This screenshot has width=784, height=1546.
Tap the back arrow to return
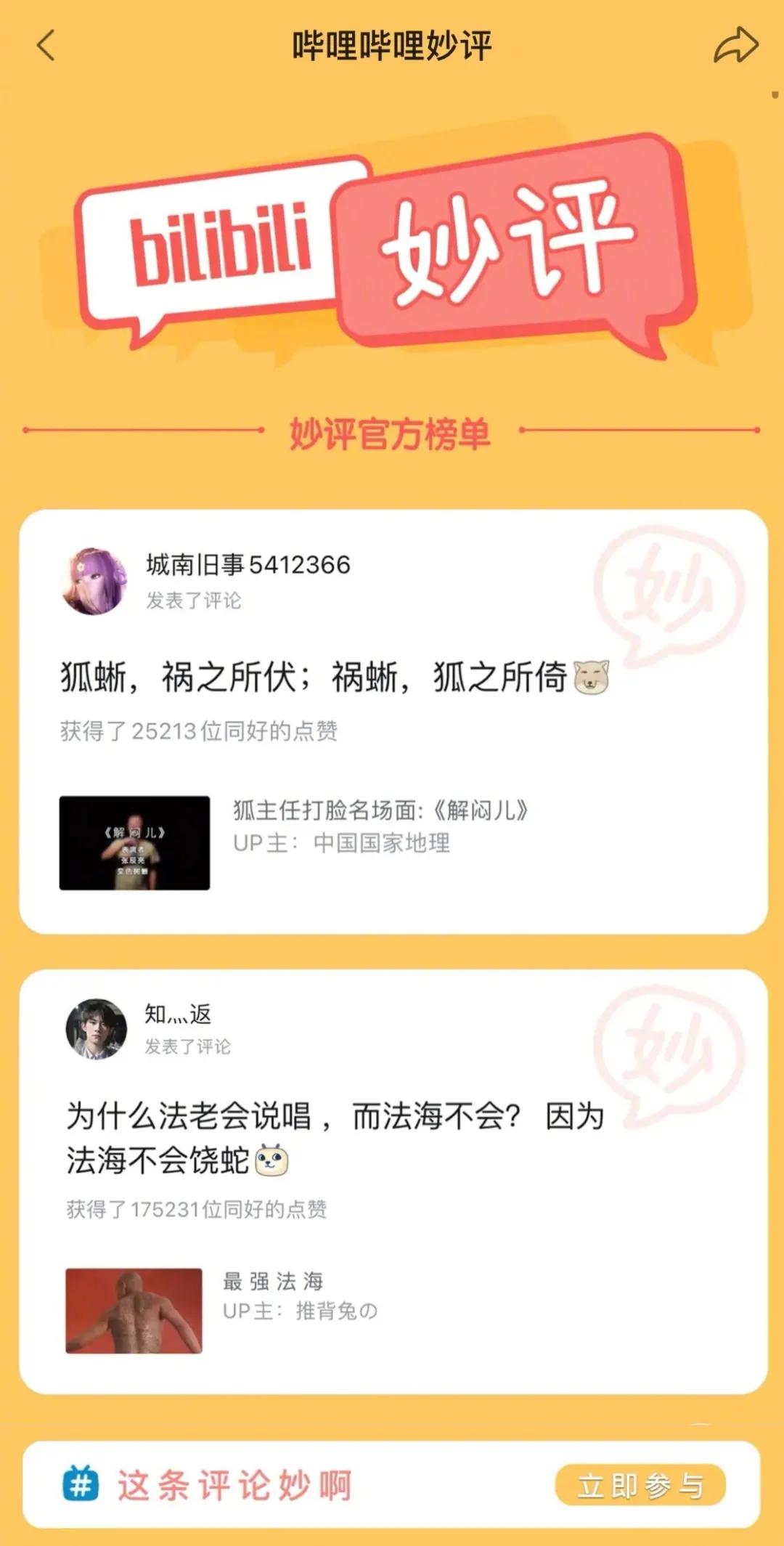tap(45, 46)
